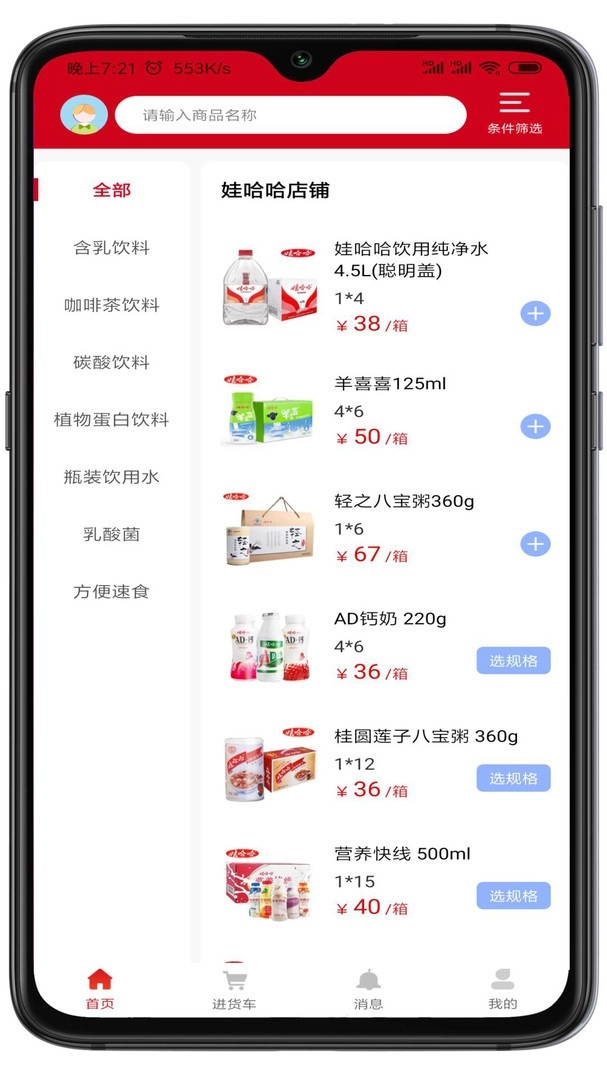View the 瓶装饮用水 category

pos(111,477)
